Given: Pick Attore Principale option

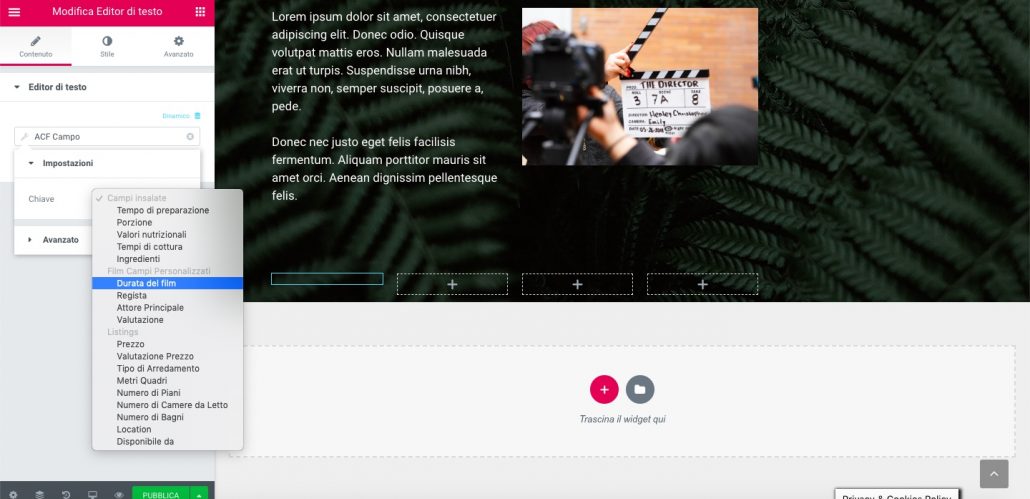Looking at the screenshot, I should (150, 308).
